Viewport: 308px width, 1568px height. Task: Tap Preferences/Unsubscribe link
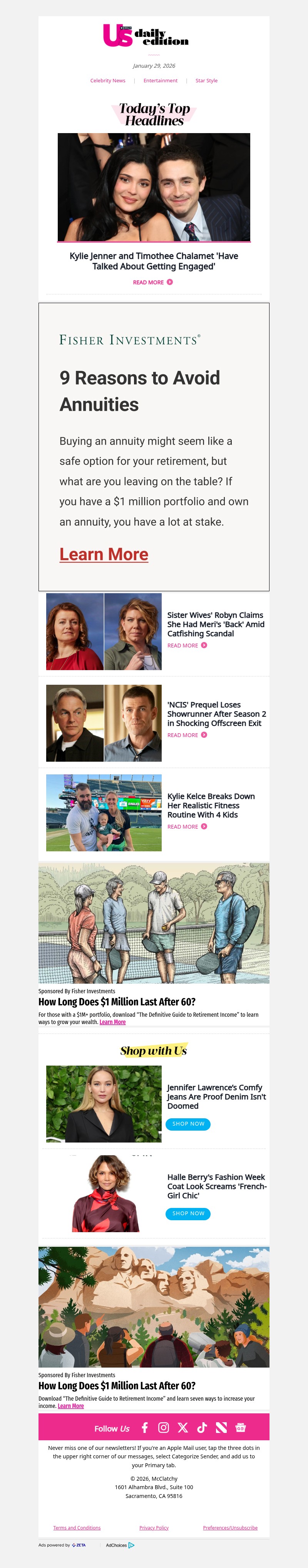(x=230, y=1528)
